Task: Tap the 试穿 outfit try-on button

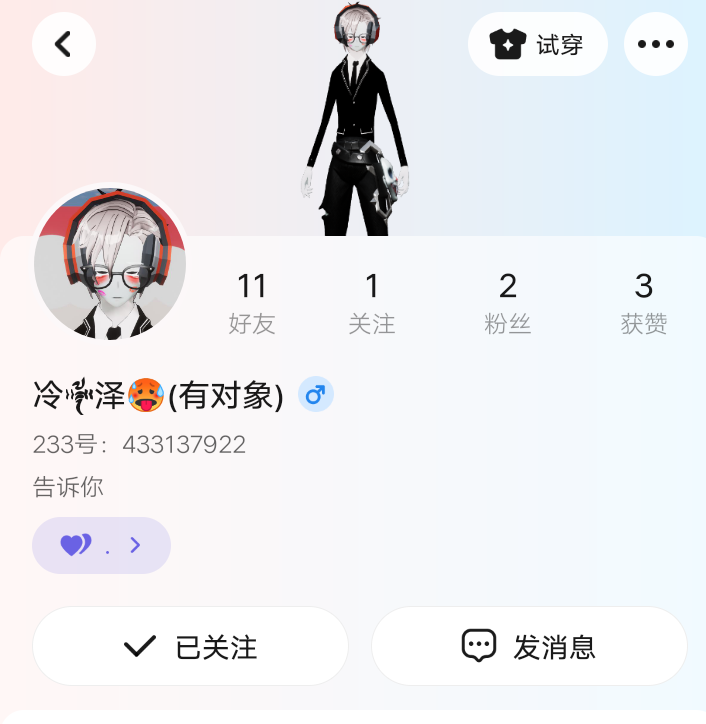Action: pyautogui.click(x=538, y=44)
